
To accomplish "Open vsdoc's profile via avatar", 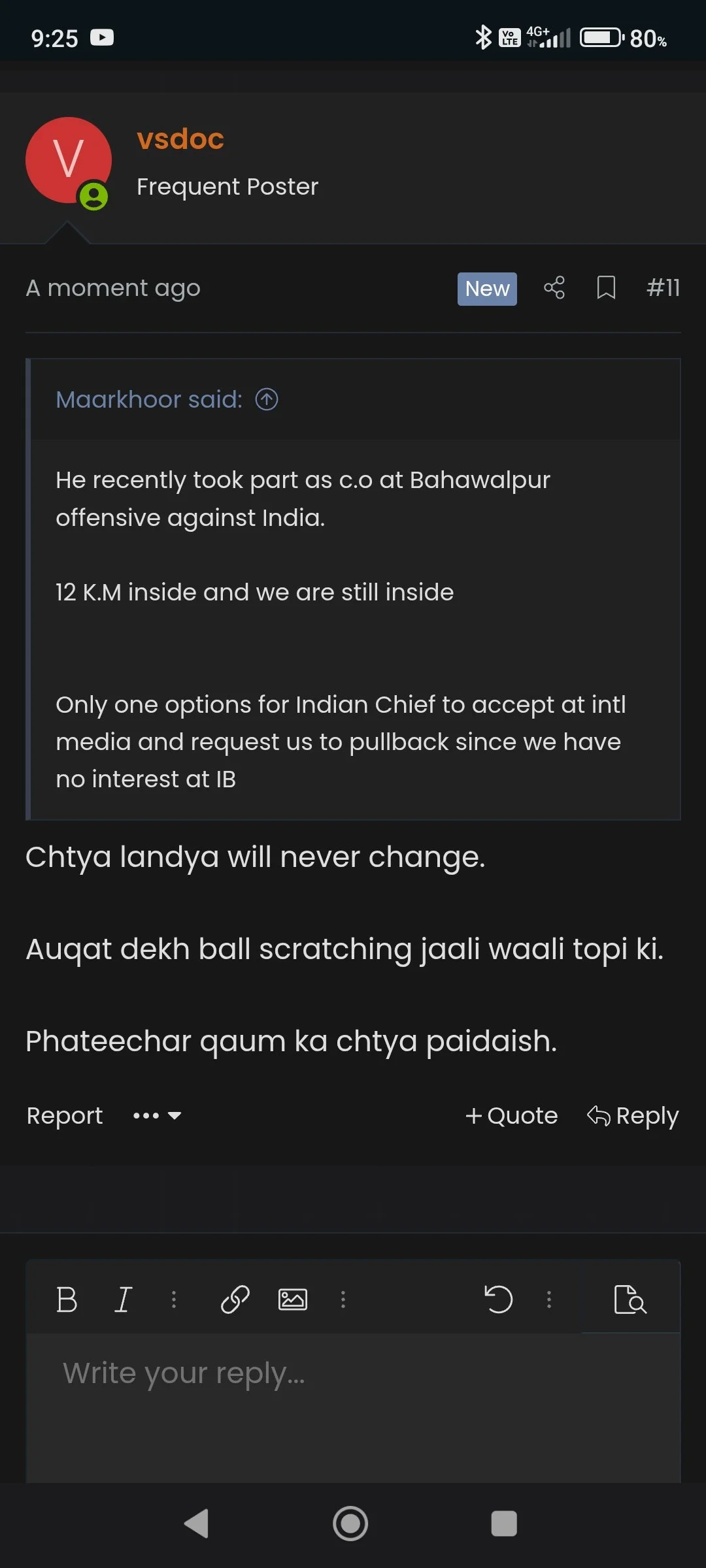I will (x=68, y=160).
